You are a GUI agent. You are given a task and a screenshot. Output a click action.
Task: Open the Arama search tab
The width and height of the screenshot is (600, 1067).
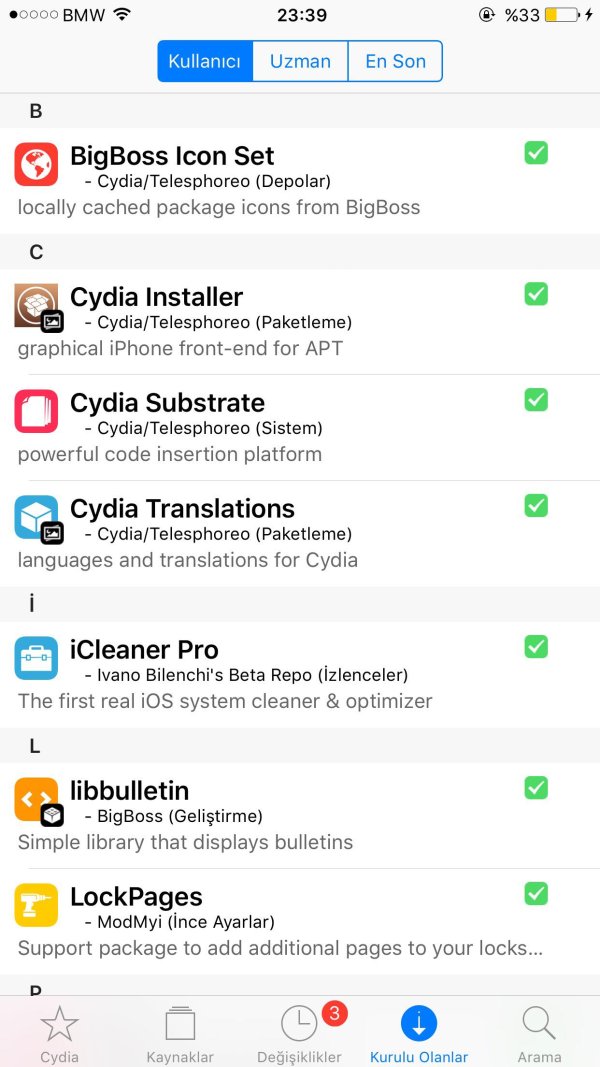coord(539,1033)
